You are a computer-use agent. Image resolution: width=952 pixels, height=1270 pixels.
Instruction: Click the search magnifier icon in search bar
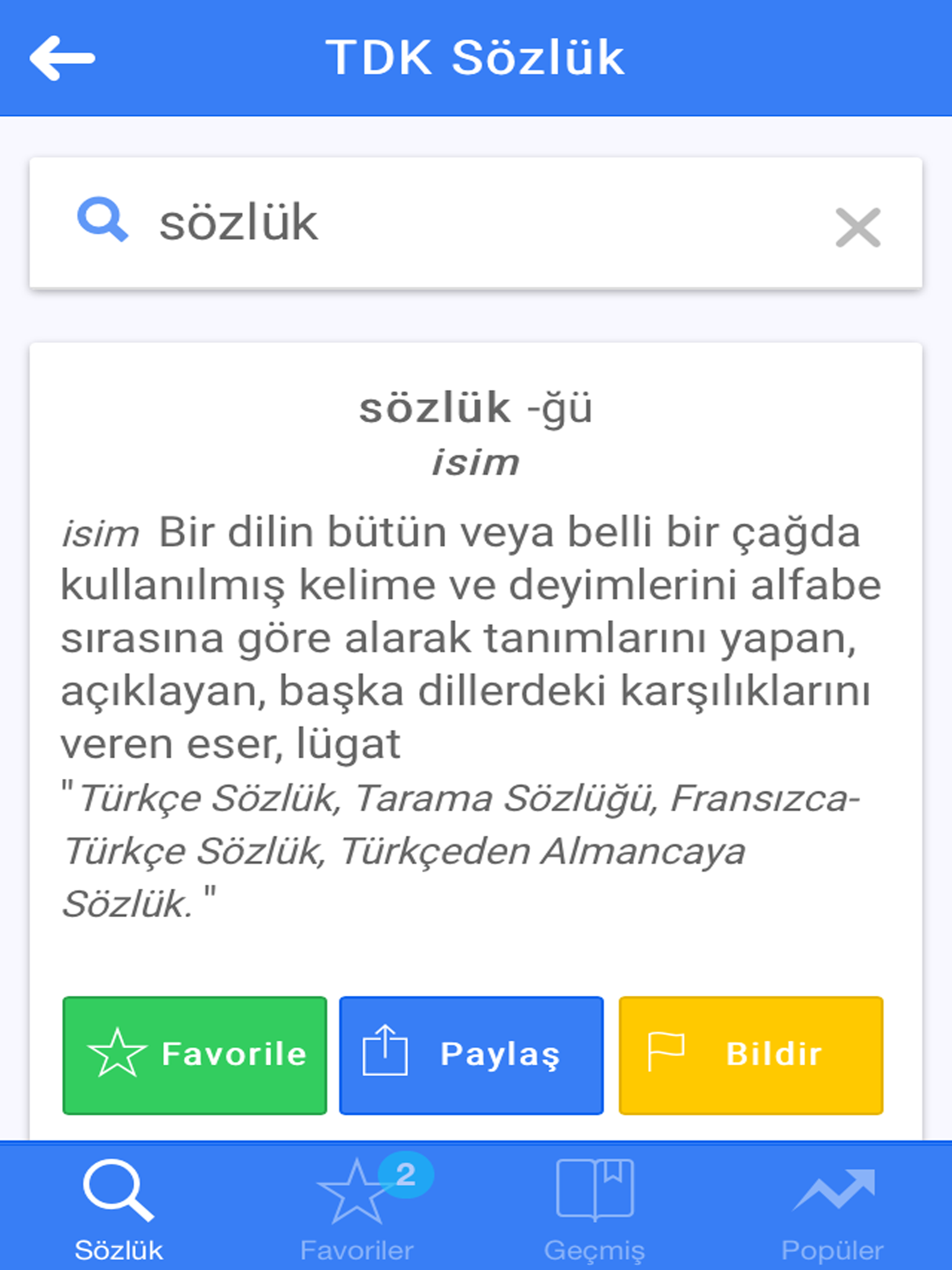click(x=103, y=223)
